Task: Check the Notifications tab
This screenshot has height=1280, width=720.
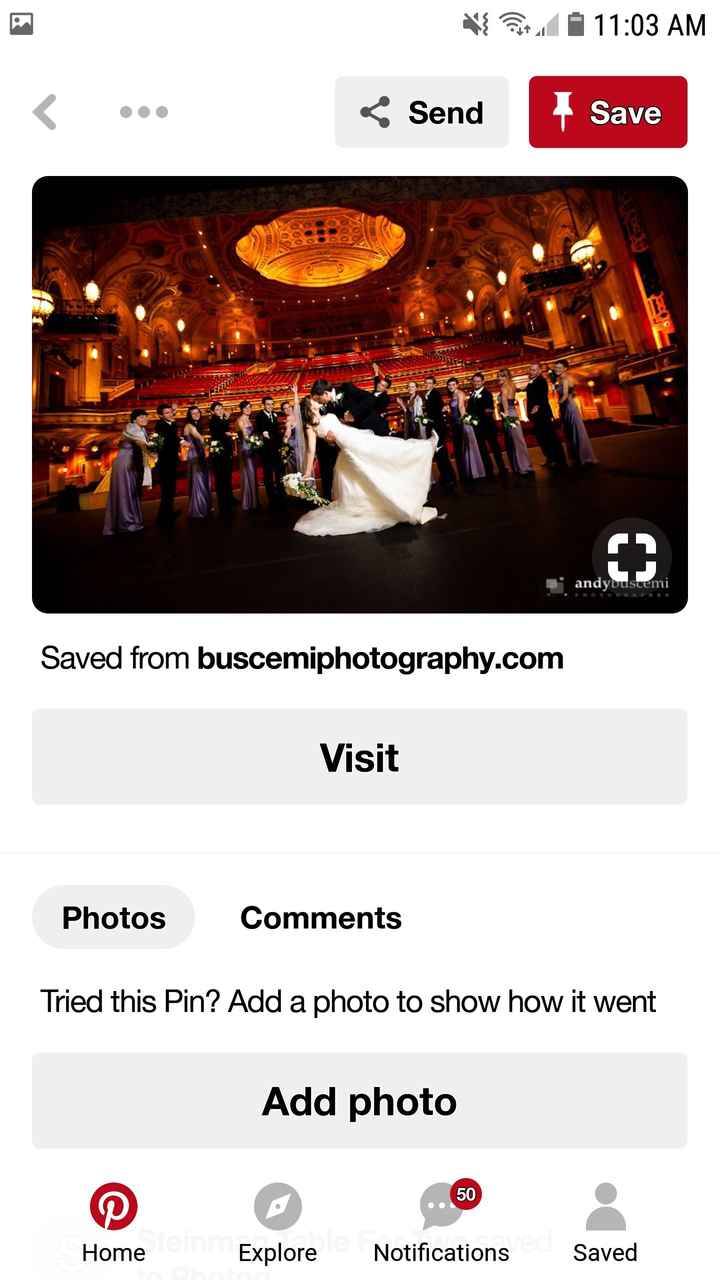Action: (441, 1222)
